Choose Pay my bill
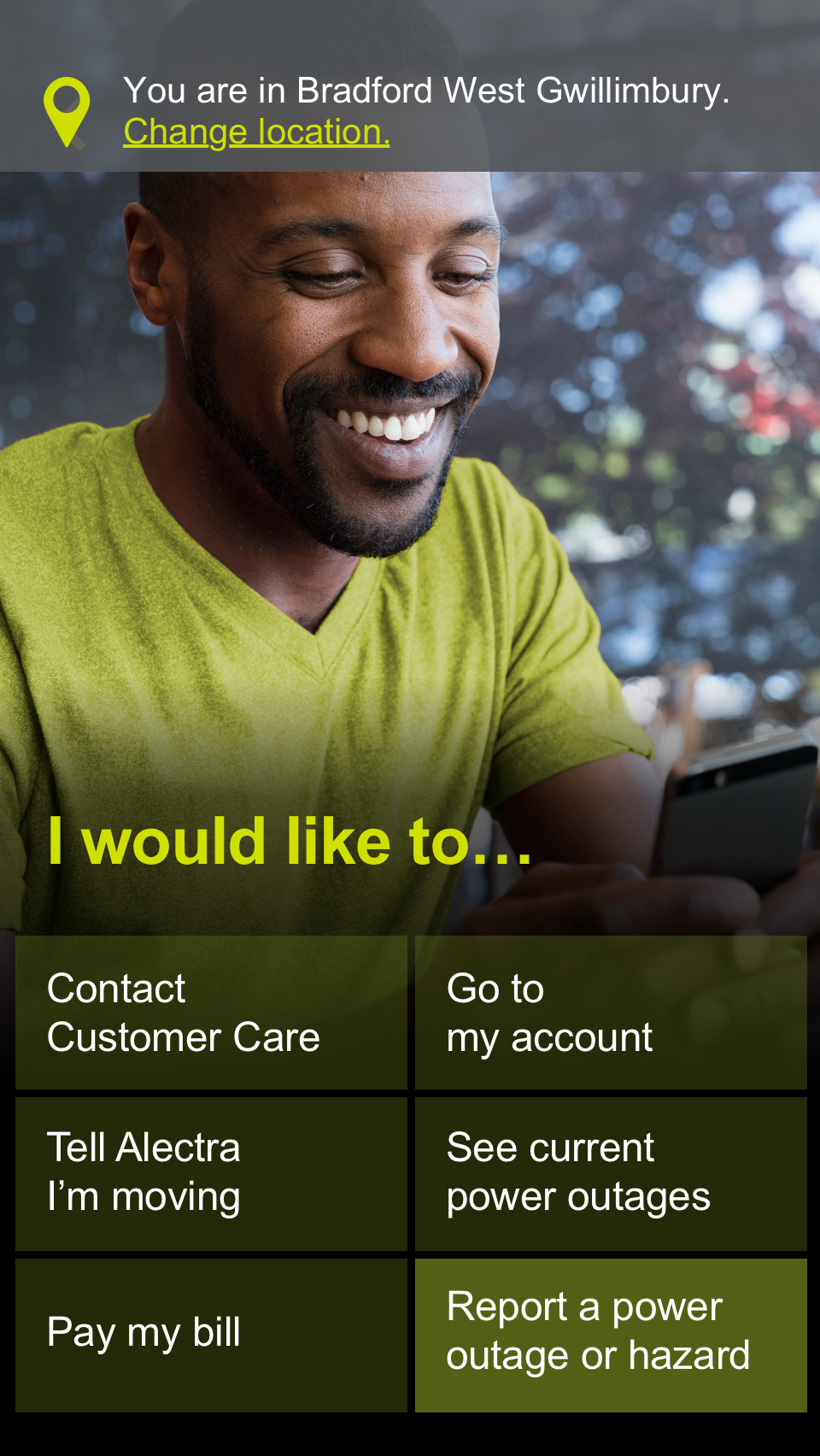820x1456 pixels. 211,1334
